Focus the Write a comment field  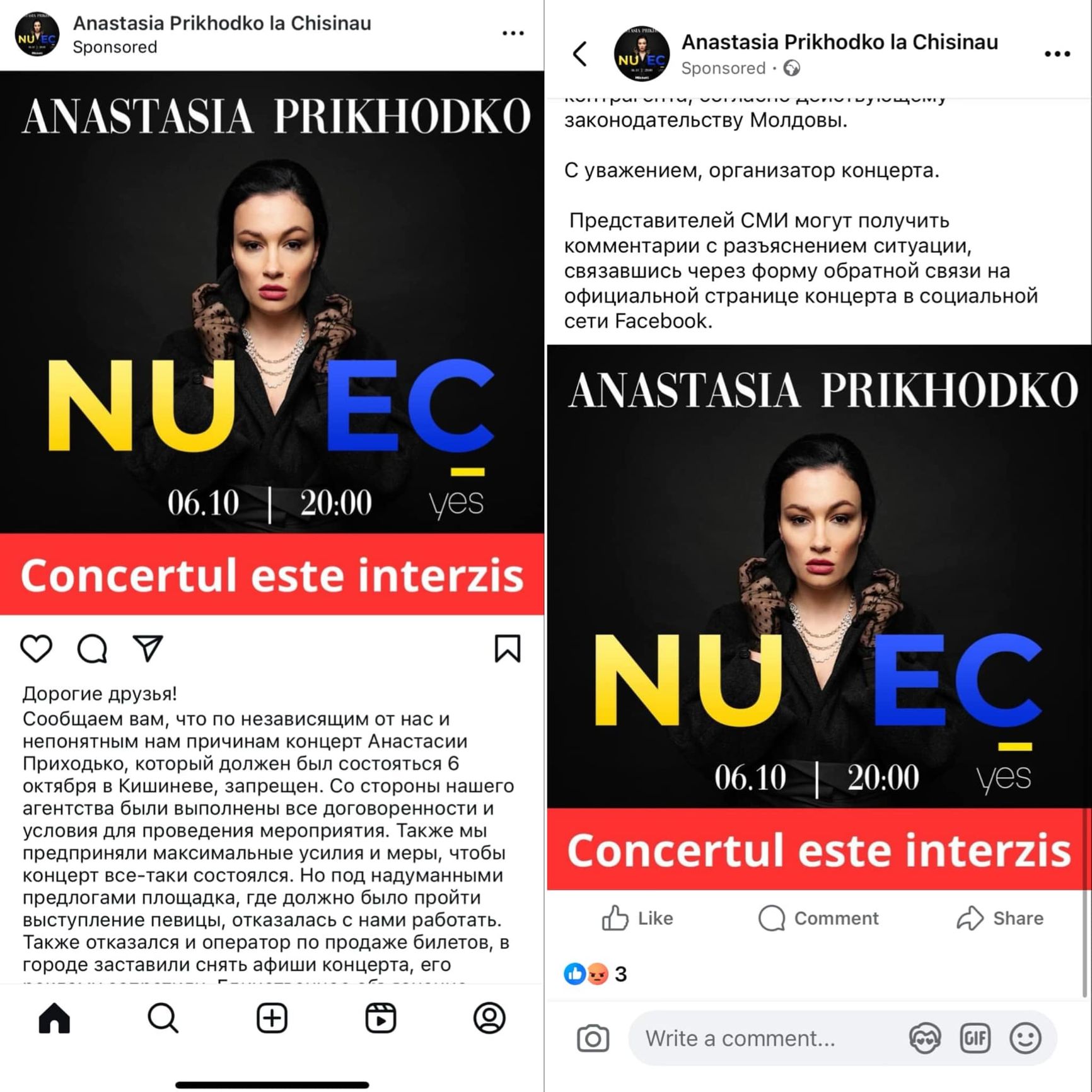point(757,1038)
